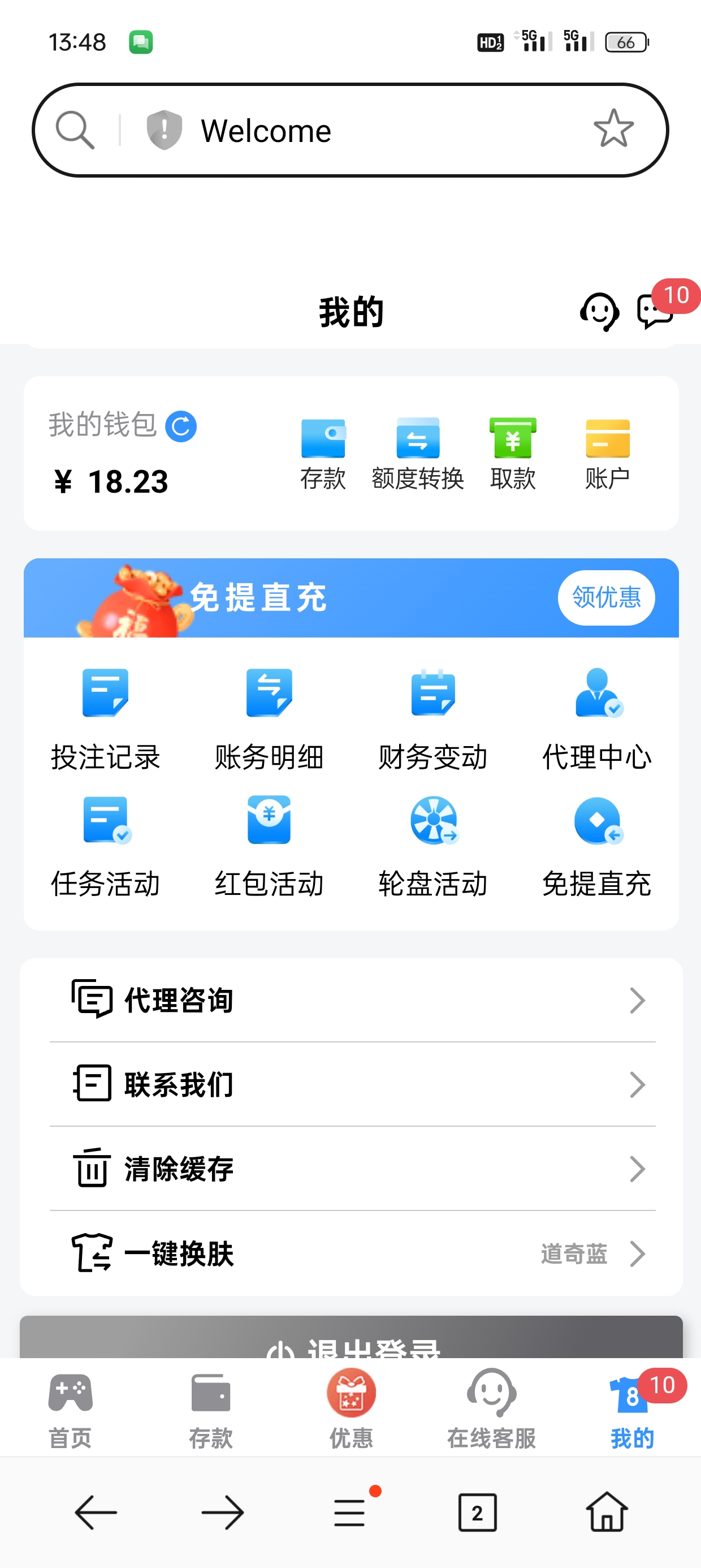This screenshot has width=701, height=1568.
Task: Open 账户 in the wallet card
Action: coord(607,454)
